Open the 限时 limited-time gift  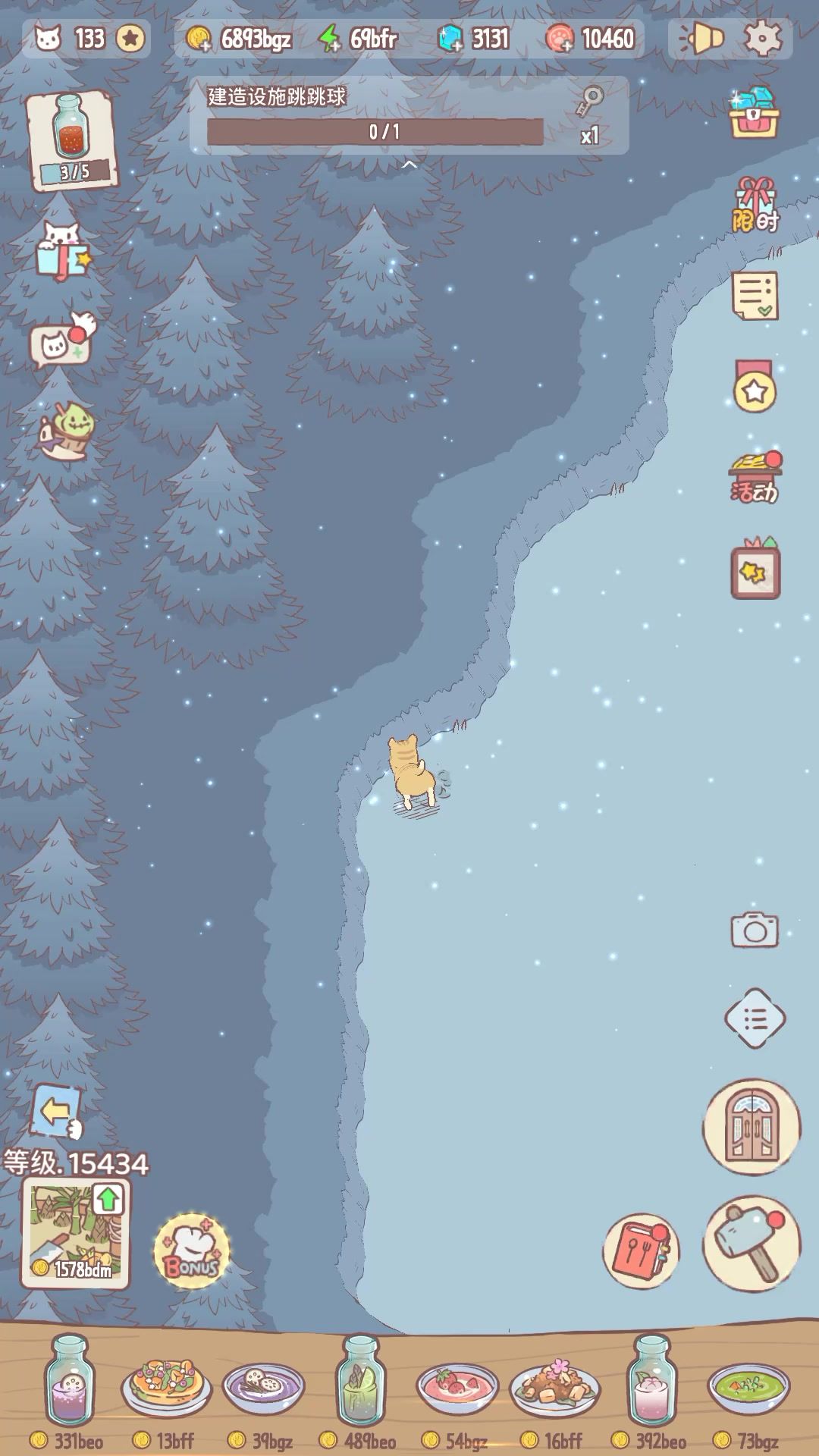(755, 205)
